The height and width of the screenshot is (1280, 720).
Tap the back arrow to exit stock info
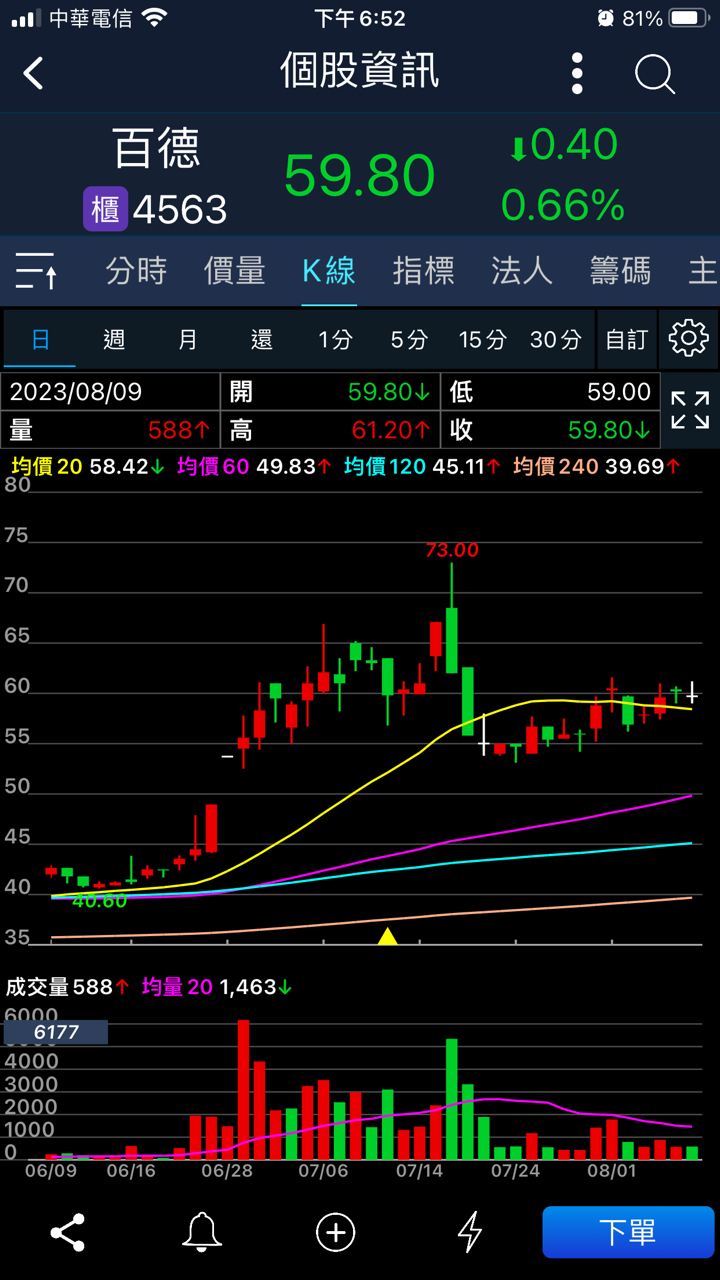point(33,74)
